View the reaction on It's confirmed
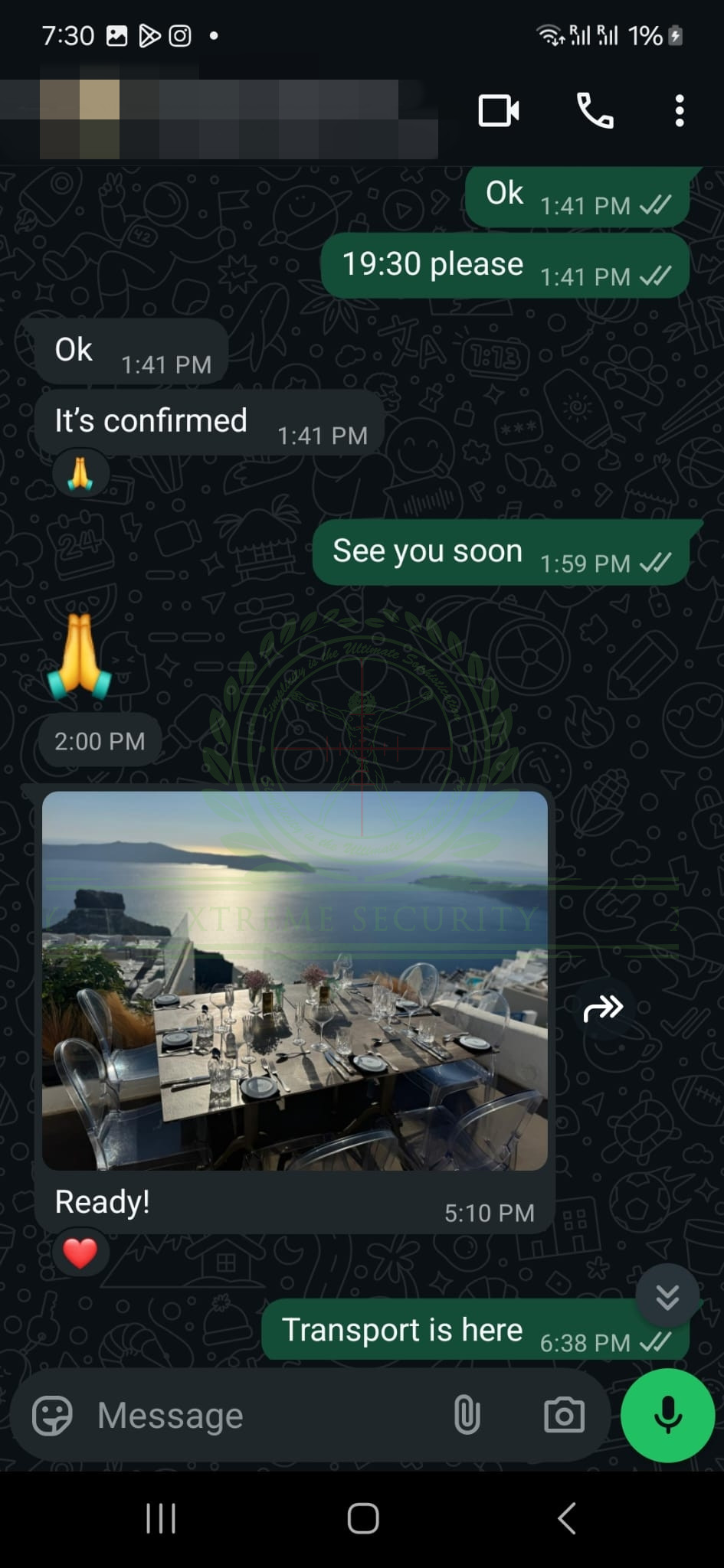Image resolution: width=724 pixels, height=1568 pixels. point(80,475)
